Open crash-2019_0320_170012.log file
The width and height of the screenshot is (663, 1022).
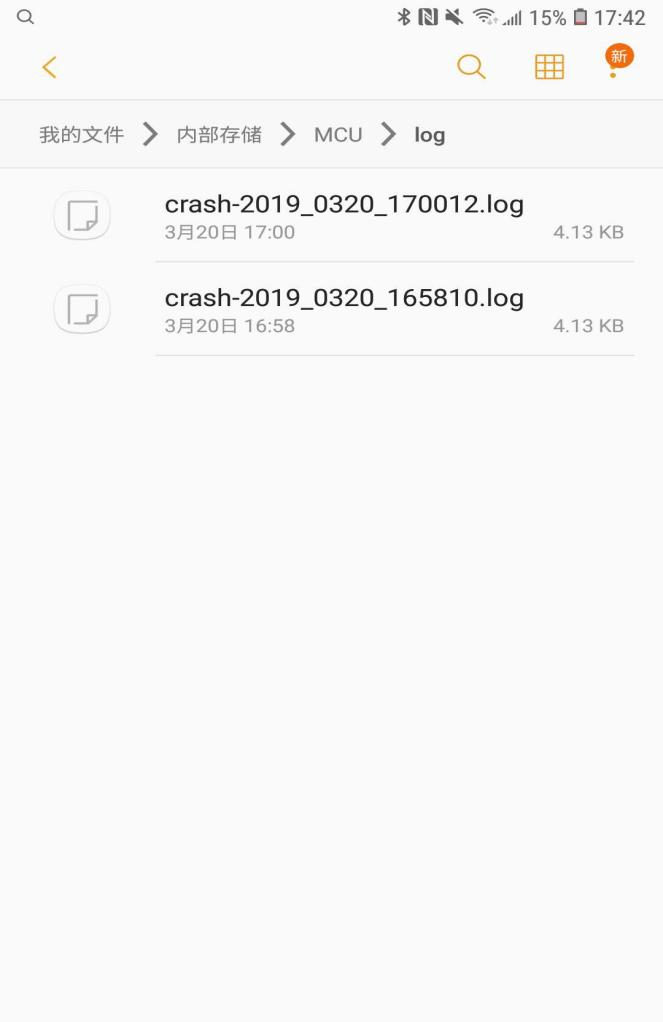coord(344,215)
